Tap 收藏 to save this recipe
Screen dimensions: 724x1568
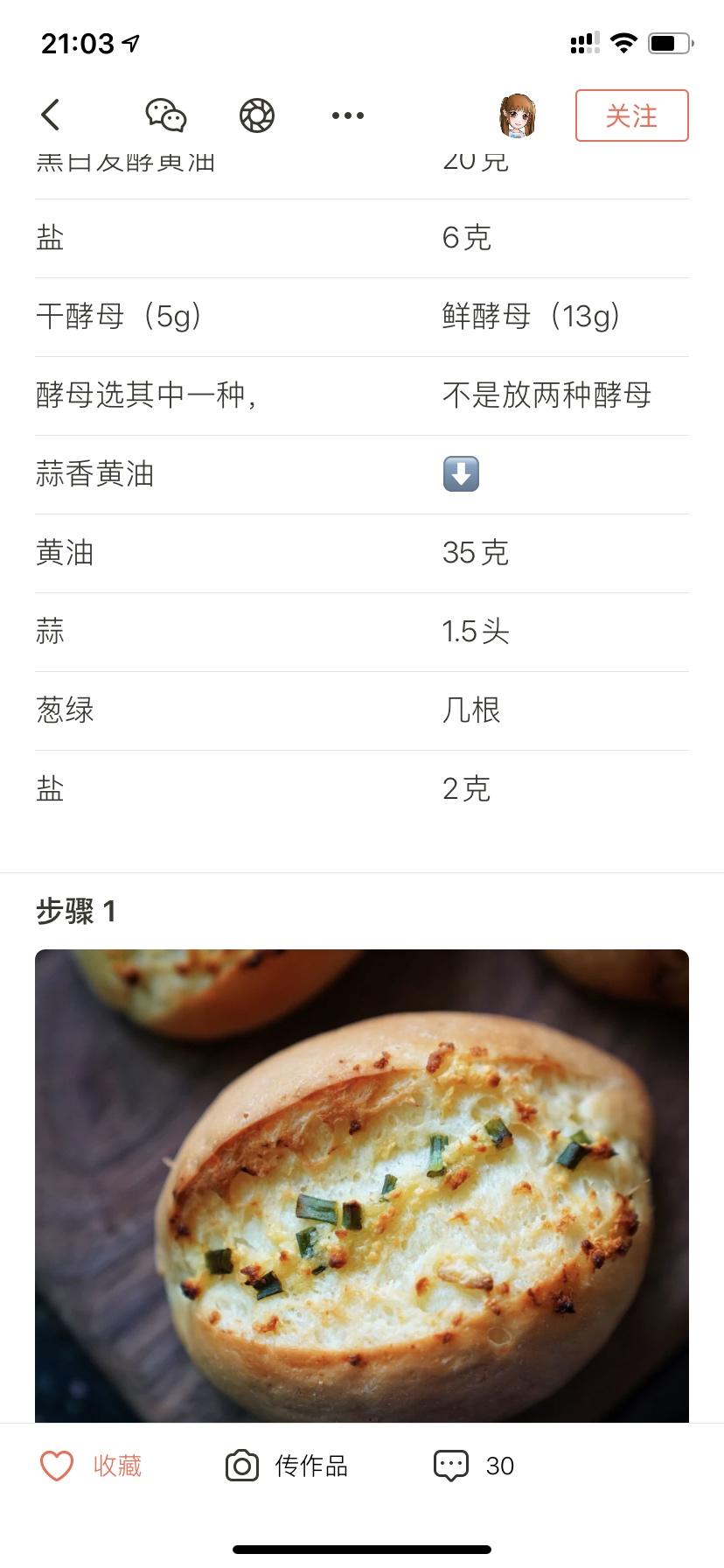click(x=92, y=1466)
